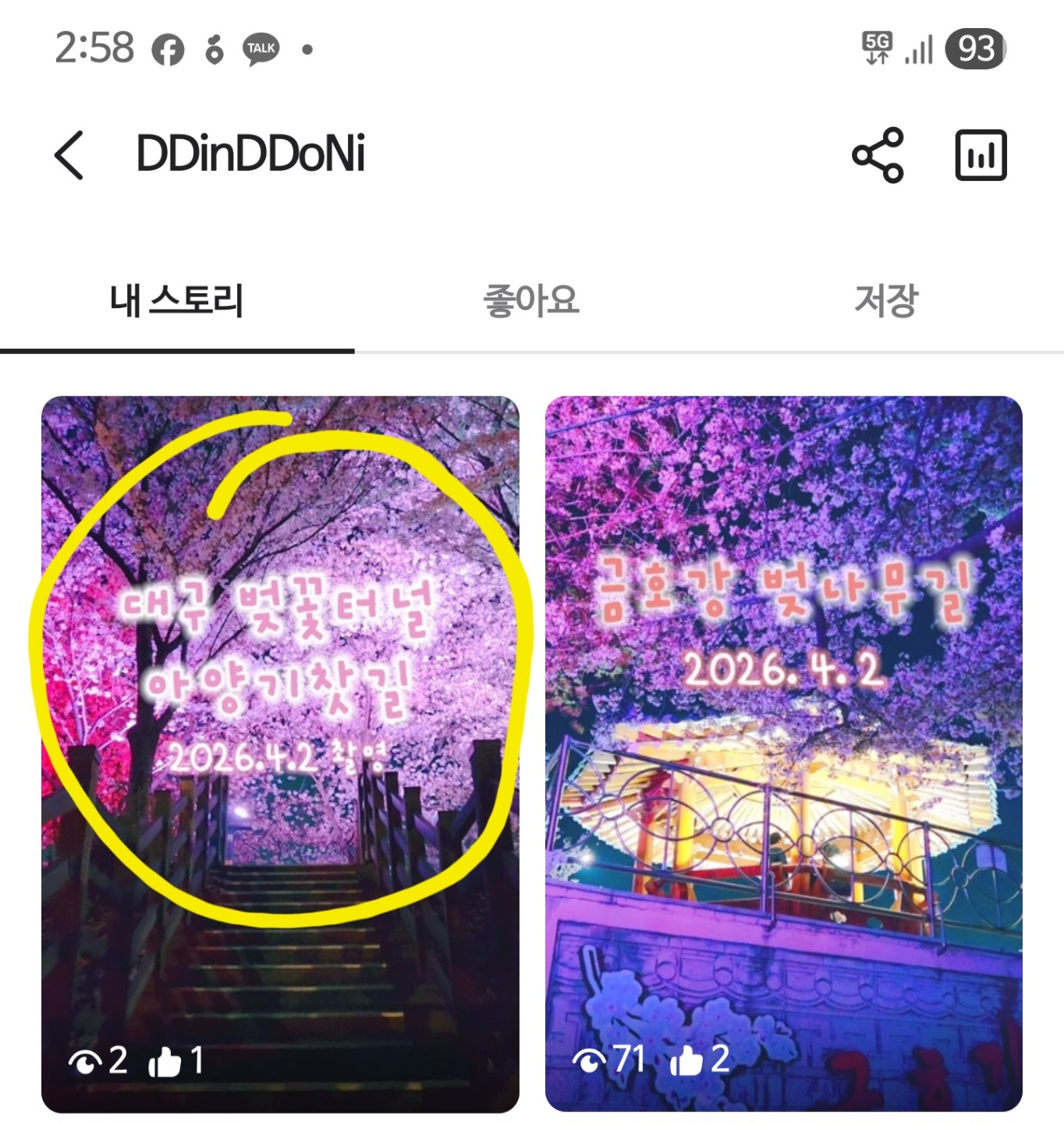The image size is (1064, 1123).
Task: Switch to the 저장 tab
Action: tap(886, 301)
